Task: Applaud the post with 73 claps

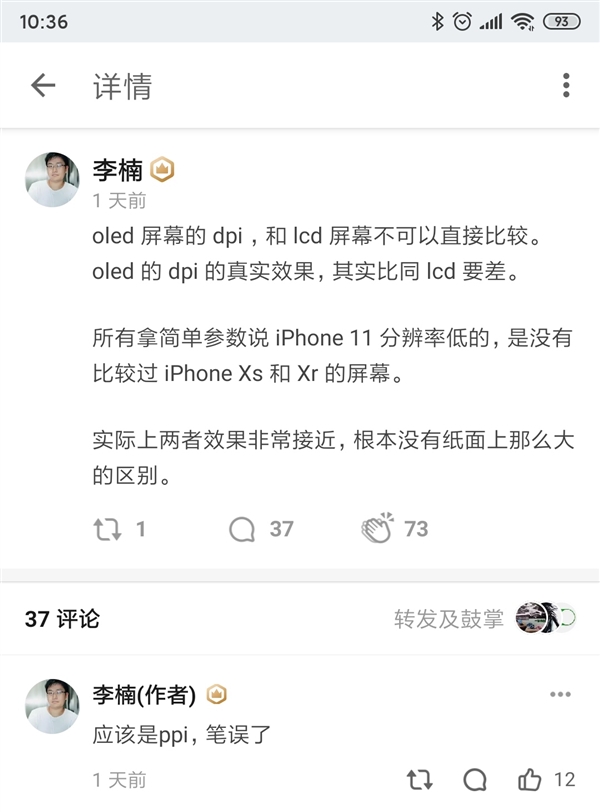Action: pos(378,529)
